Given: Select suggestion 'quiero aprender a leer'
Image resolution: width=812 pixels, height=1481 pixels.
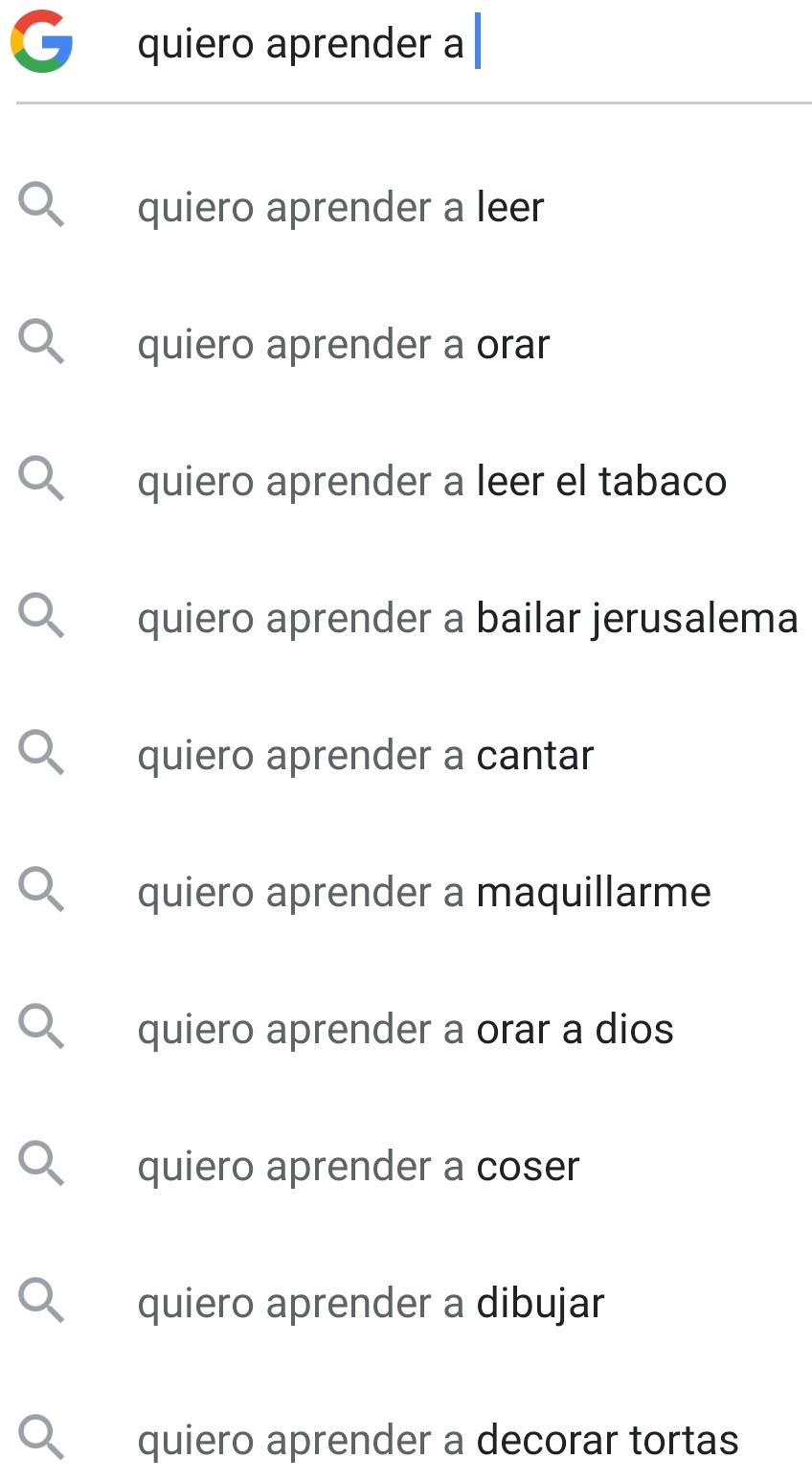Looking at the screenshot, I should click(x=341, y=206).
